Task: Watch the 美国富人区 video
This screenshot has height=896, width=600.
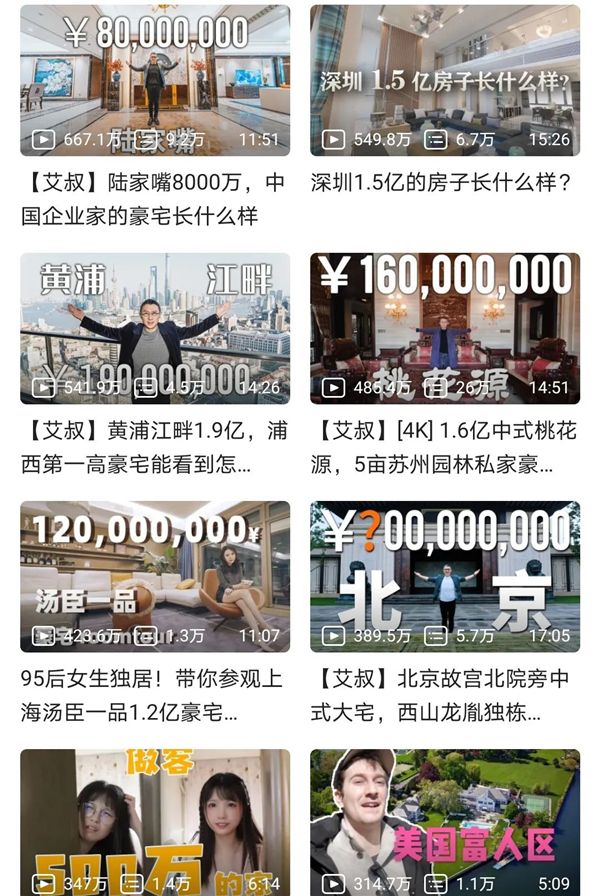Action: (445, 822)
